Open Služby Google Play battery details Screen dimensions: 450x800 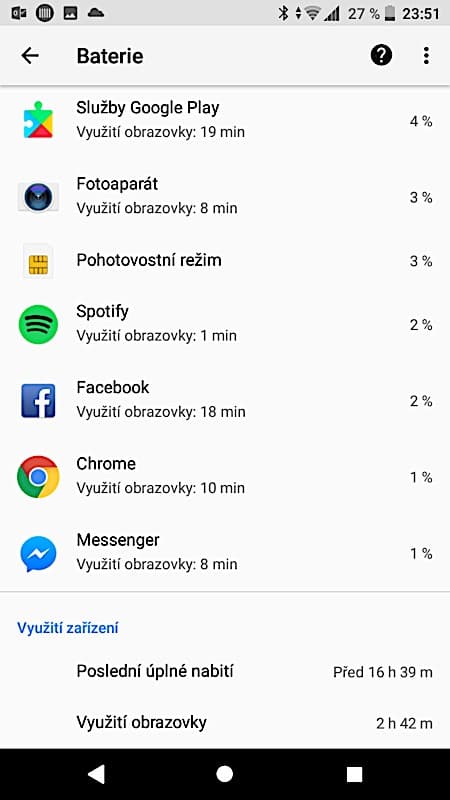225,120
